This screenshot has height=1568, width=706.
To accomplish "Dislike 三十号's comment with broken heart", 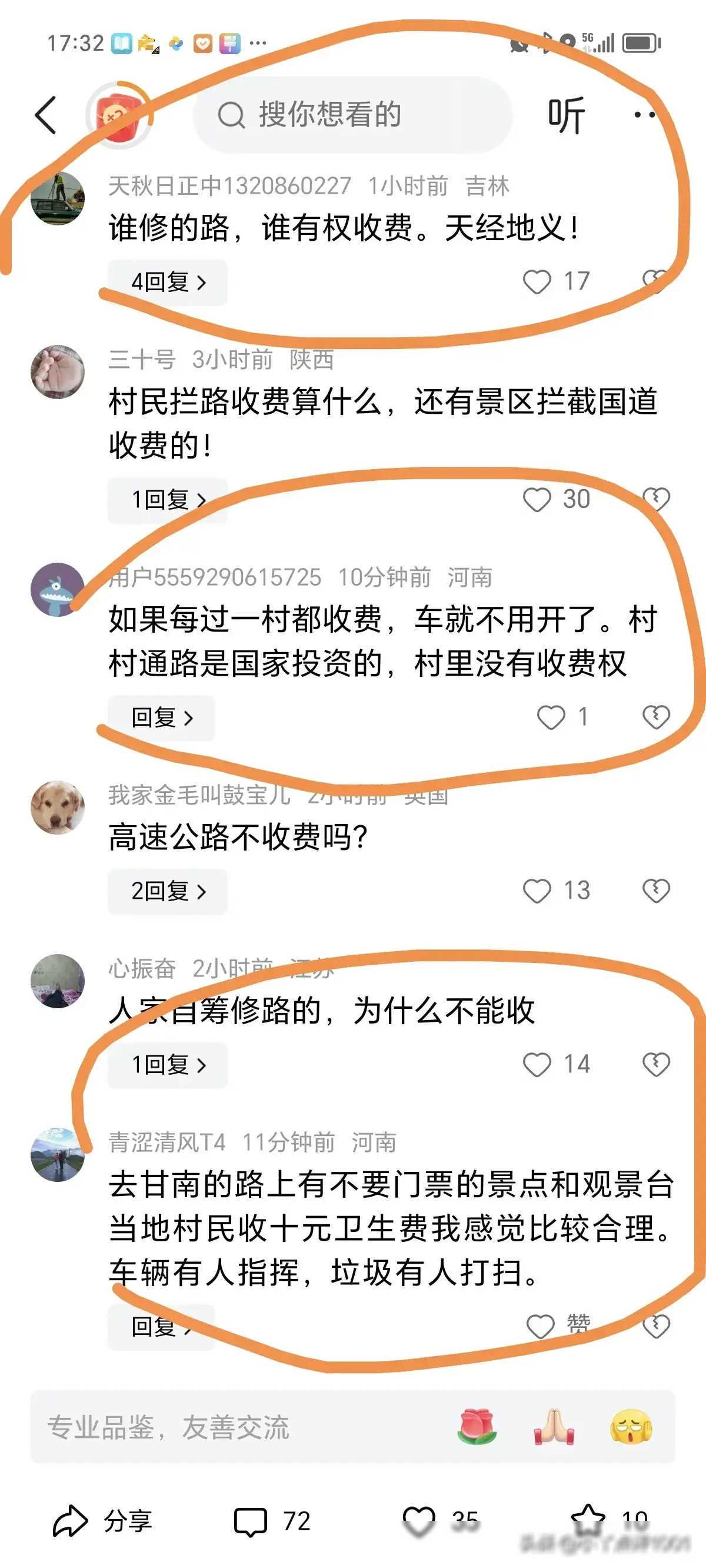I will click(656, 500).
